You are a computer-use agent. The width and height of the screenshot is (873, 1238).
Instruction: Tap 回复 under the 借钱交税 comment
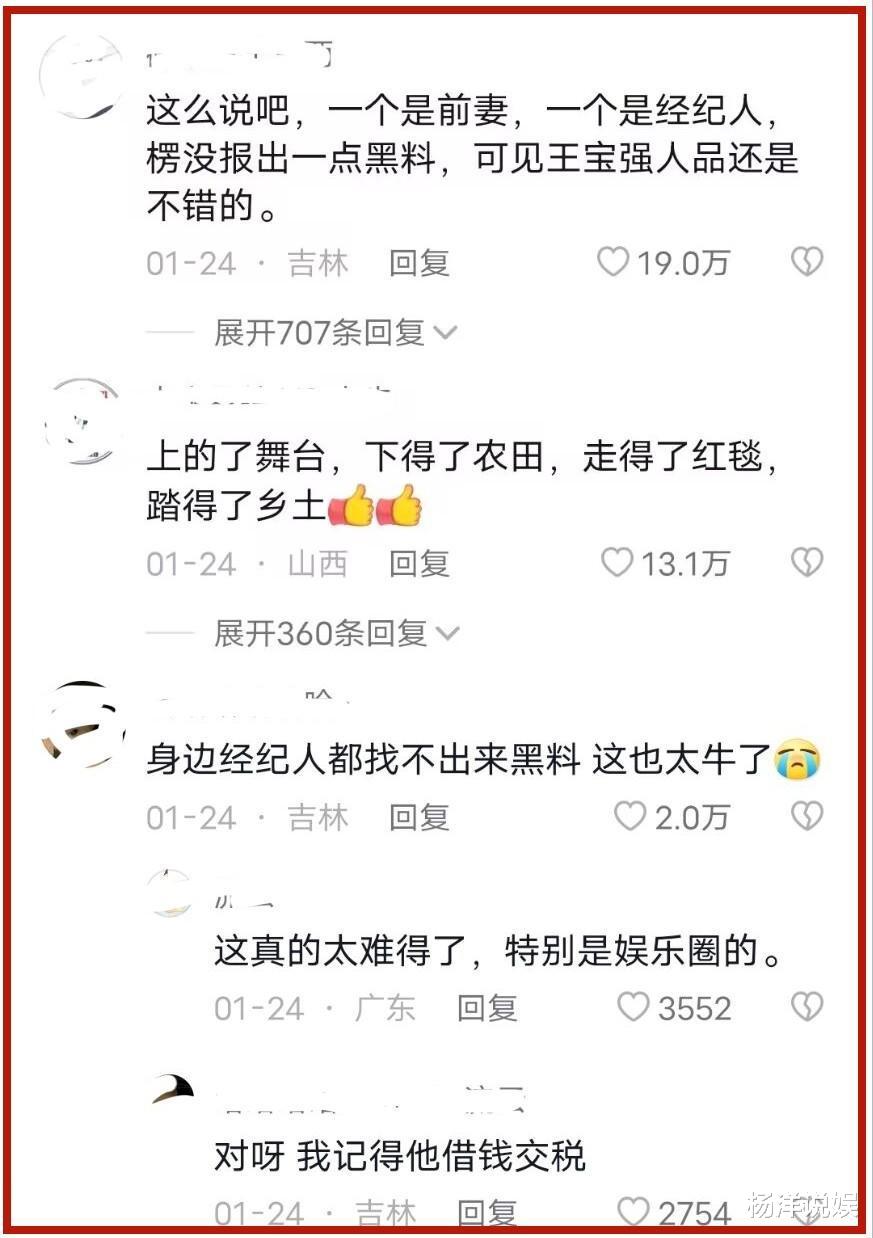(x=487, y=1213)
